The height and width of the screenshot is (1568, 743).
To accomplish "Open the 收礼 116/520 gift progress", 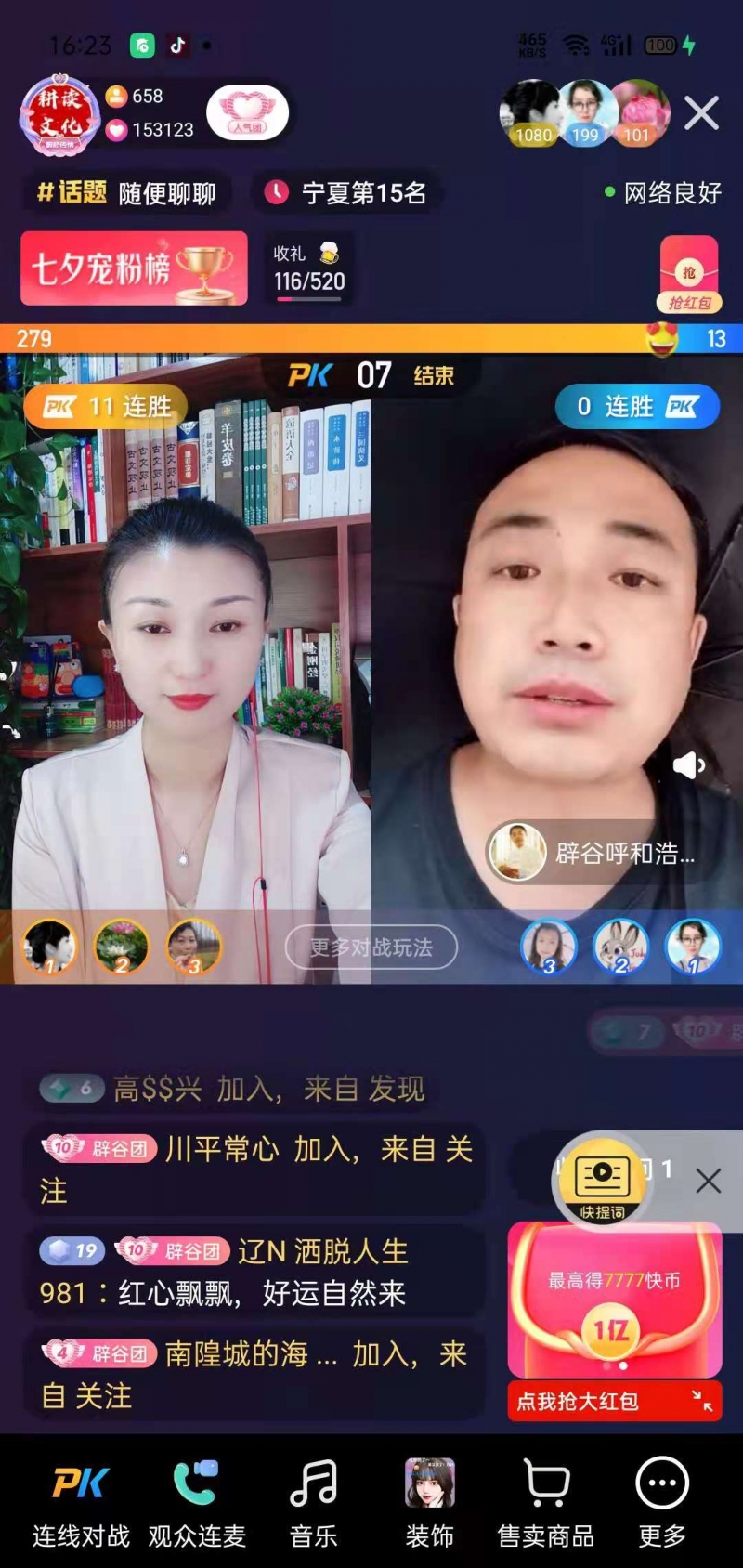I will (309, 268).
